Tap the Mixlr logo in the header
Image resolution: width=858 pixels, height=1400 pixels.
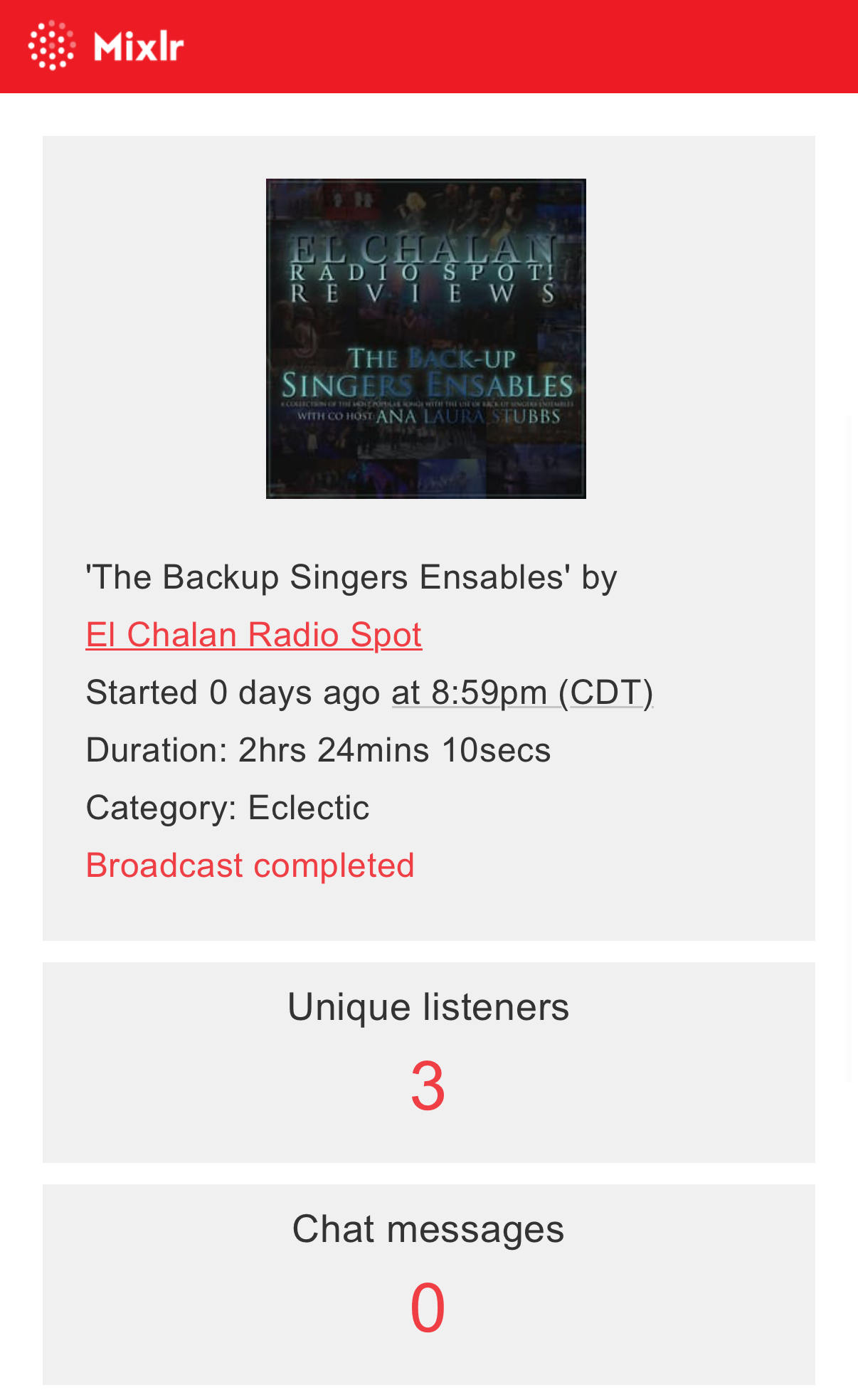pyautogui.click(x=107, y=46)
